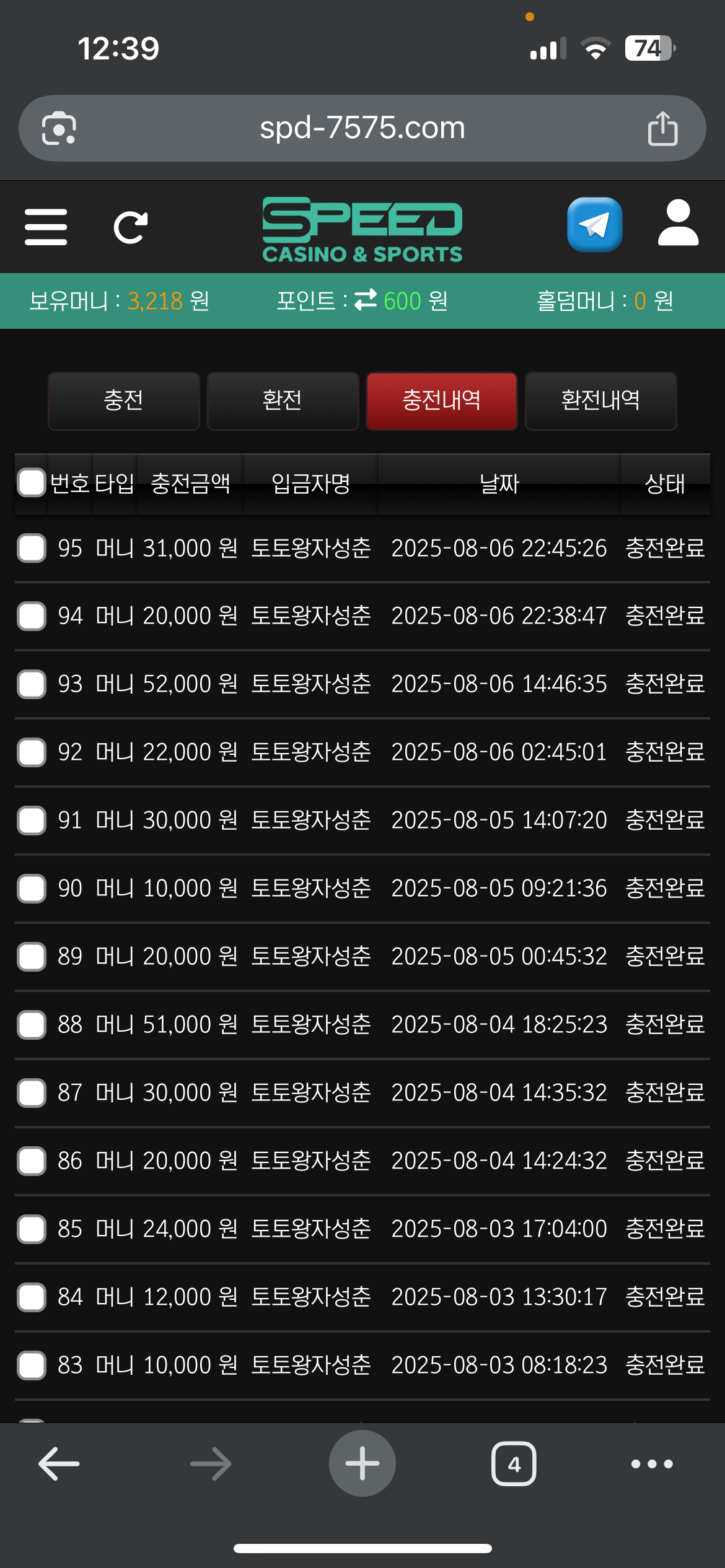
Task: Select the 충전내역 tab
Action: coord(441,401)
